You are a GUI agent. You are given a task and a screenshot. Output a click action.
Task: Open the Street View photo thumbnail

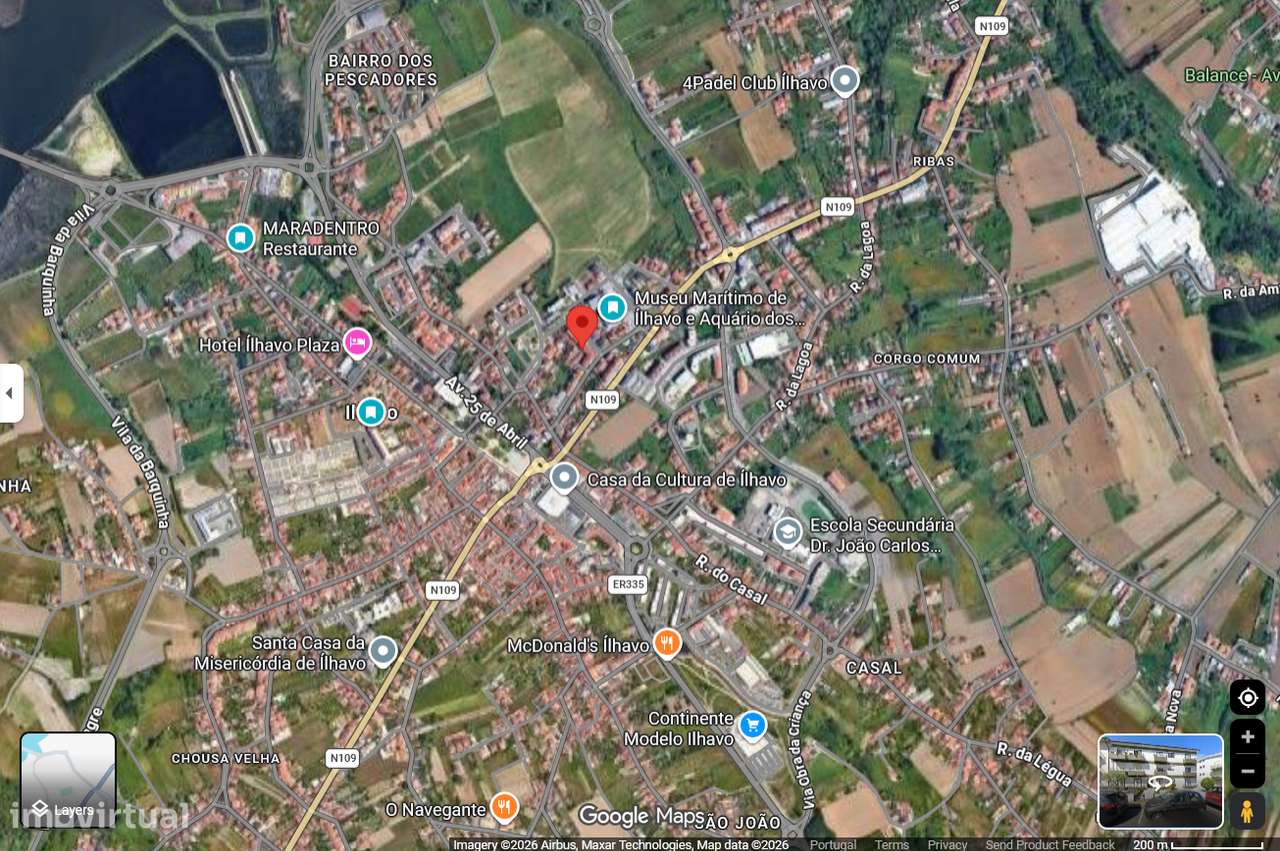[x=1160, y=781]
